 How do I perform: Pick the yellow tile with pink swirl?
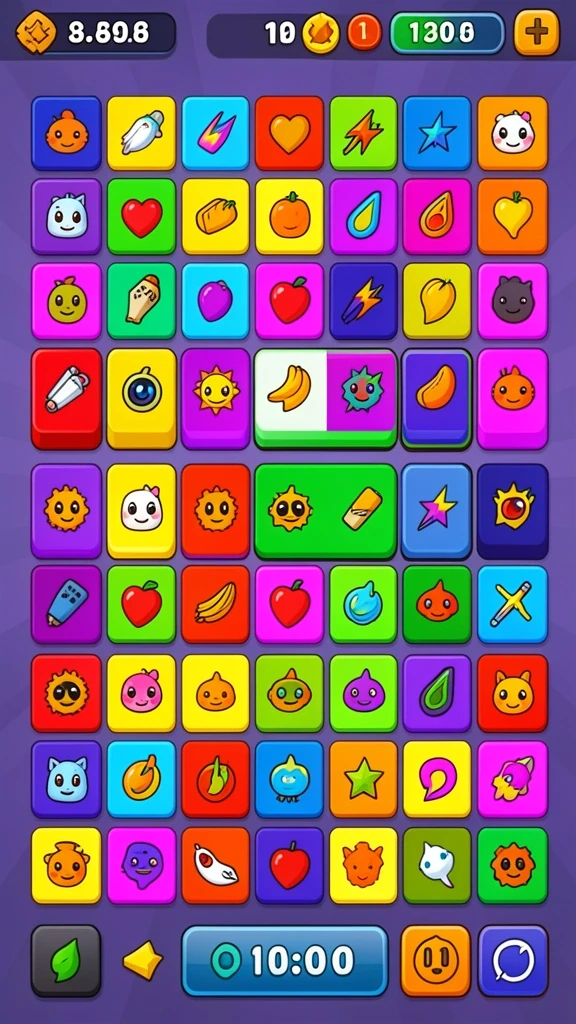[x=437, y=778]
